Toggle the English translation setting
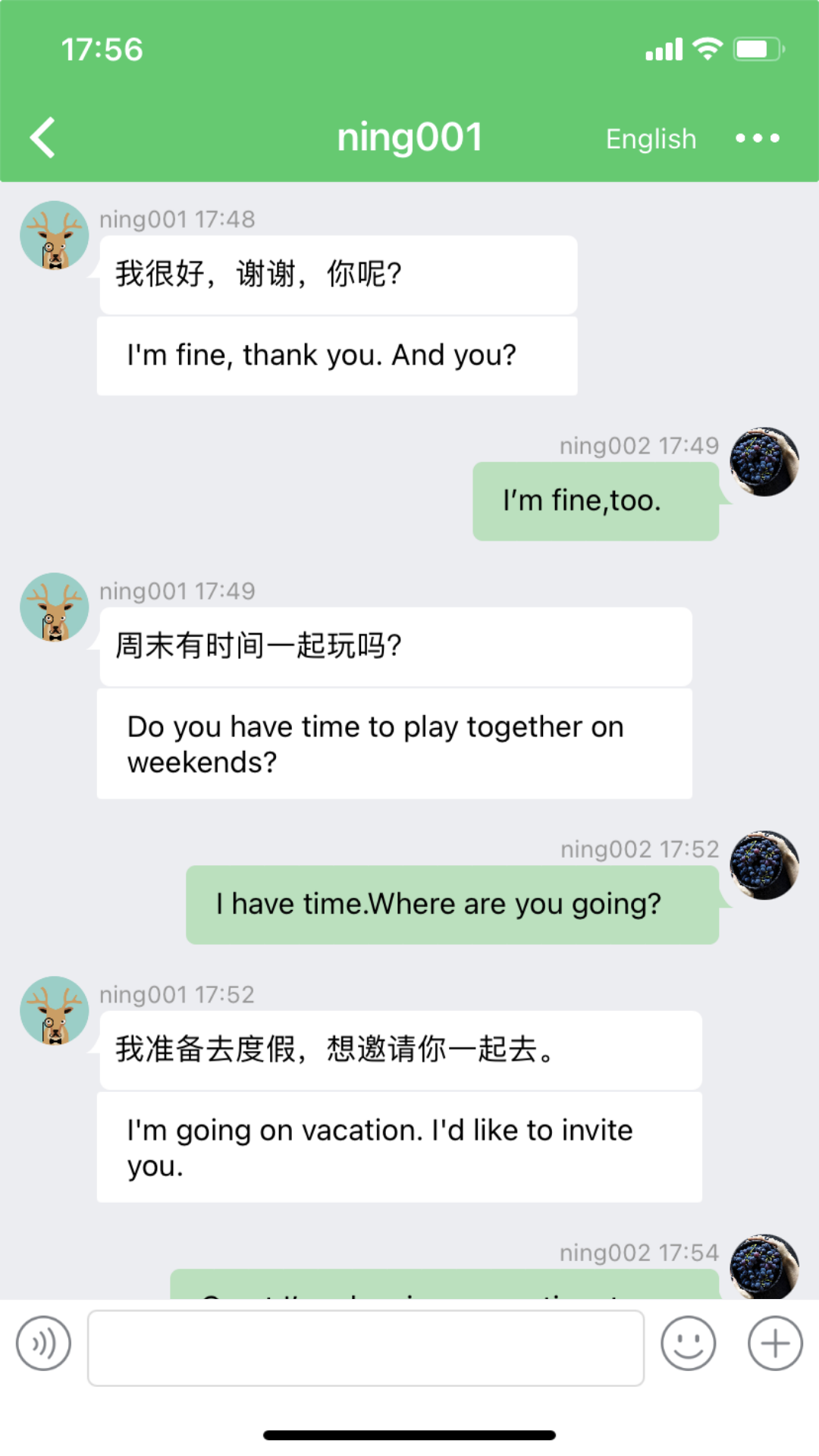 pyautogui.click(x=651, y=139)
